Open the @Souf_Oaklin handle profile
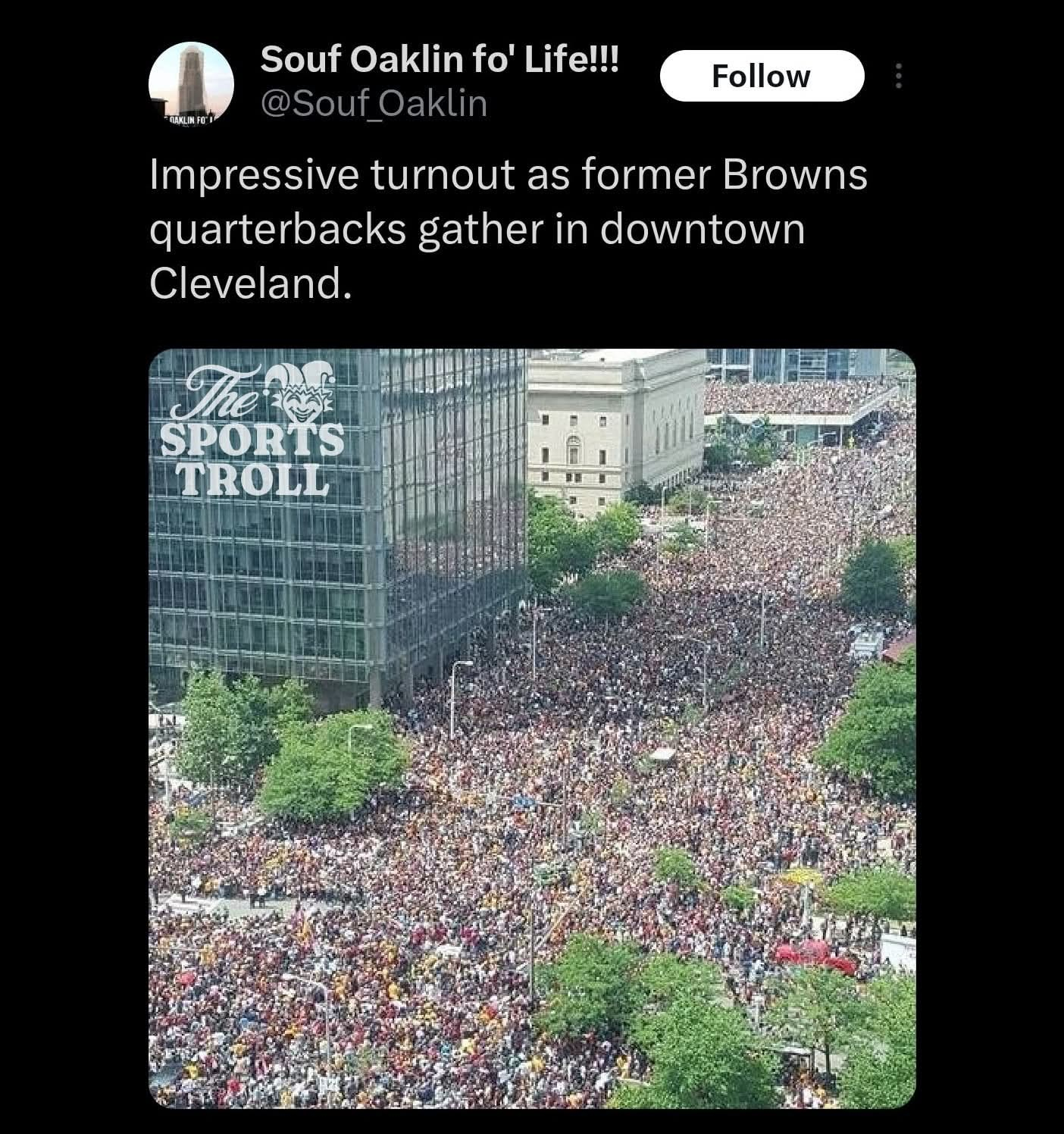Screen dimensions: 1064x1134 tap(373, 104)
